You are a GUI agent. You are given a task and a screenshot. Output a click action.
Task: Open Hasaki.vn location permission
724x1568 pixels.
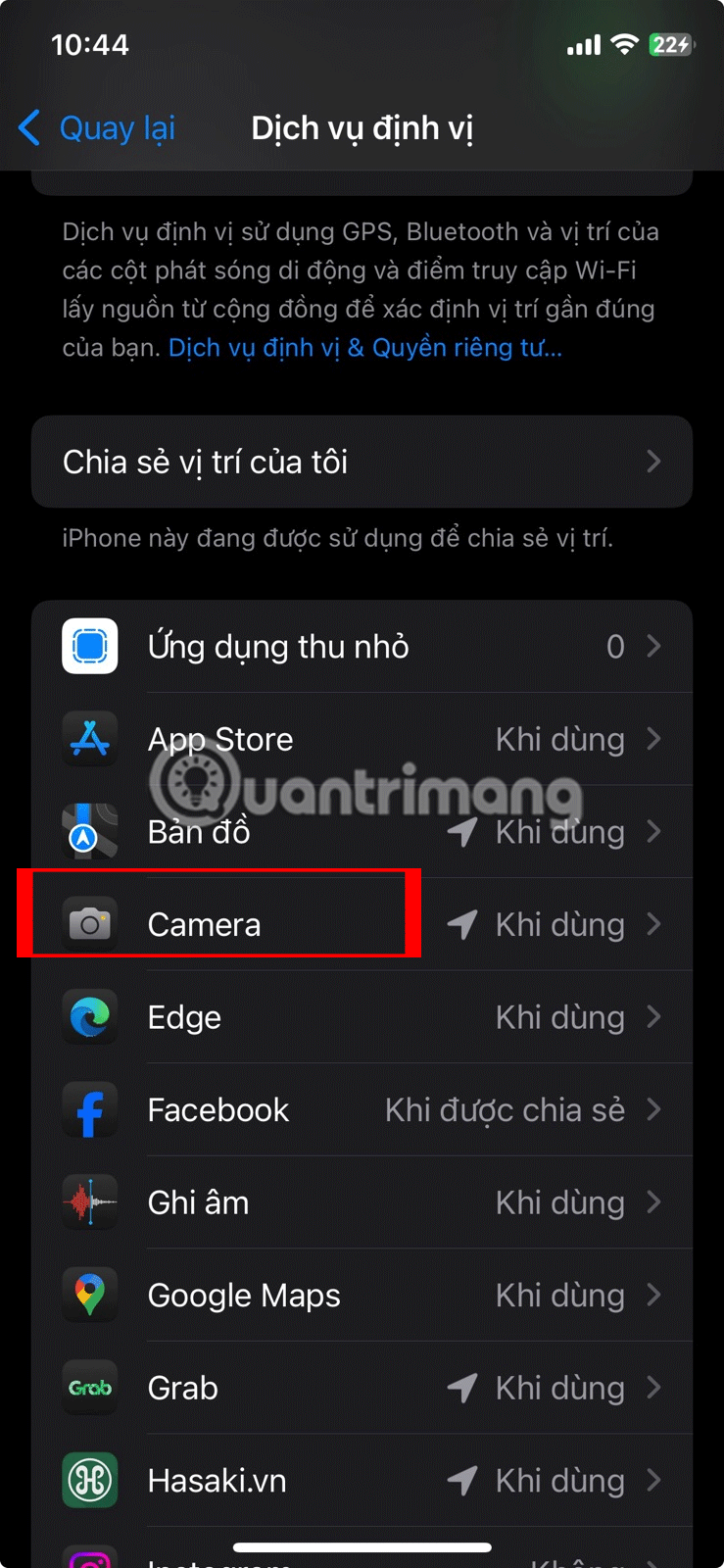click(x=362, y=1481)
